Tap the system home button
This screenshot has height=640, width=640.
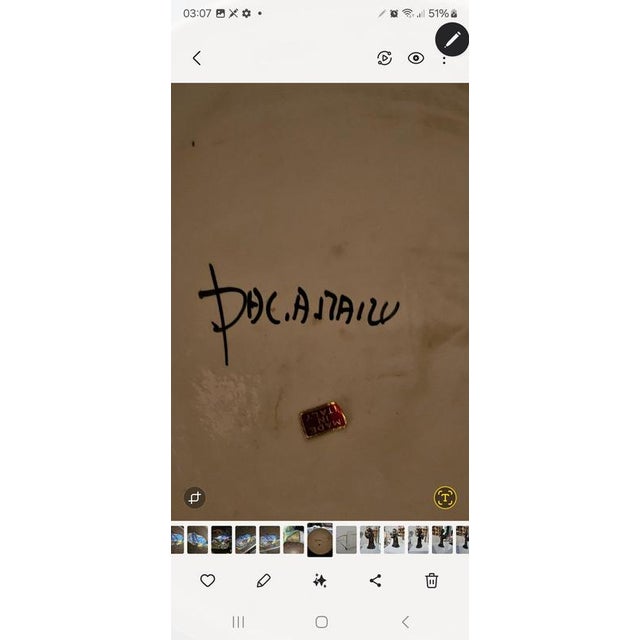point(321,621)
